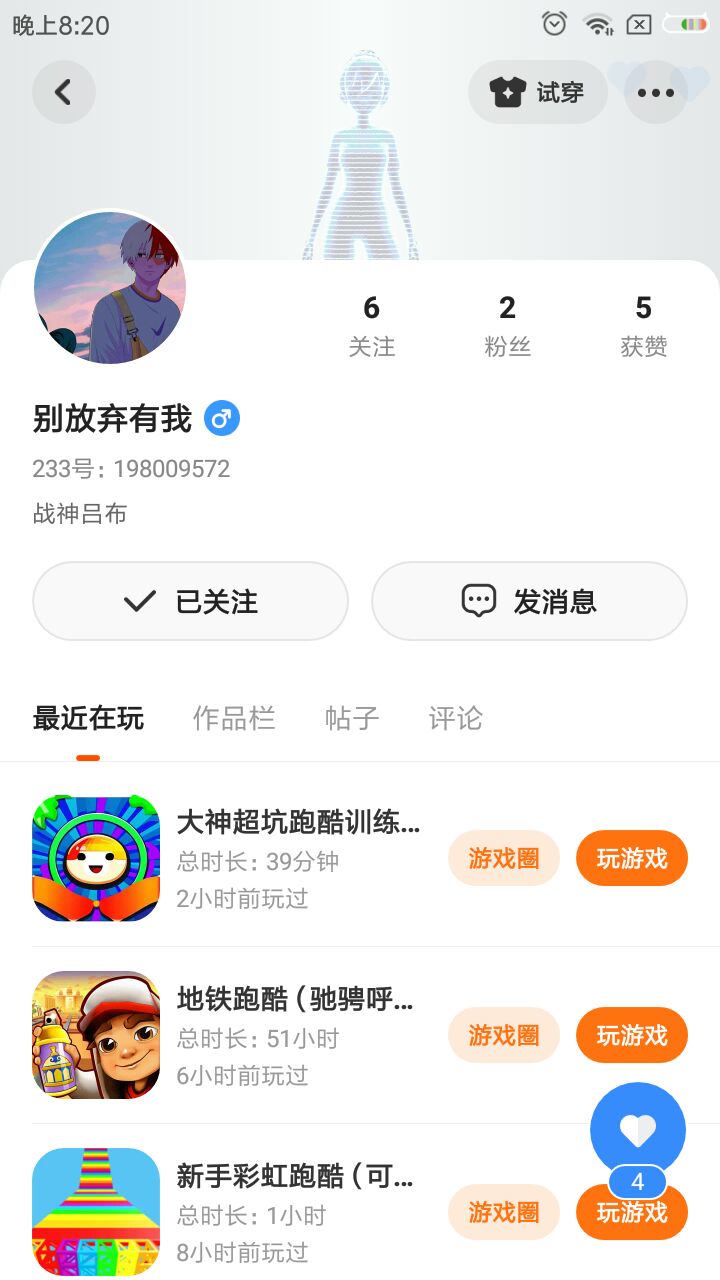Open the 粉丝 followers list
The image size is (720, 1280).
tap(507, 325)
